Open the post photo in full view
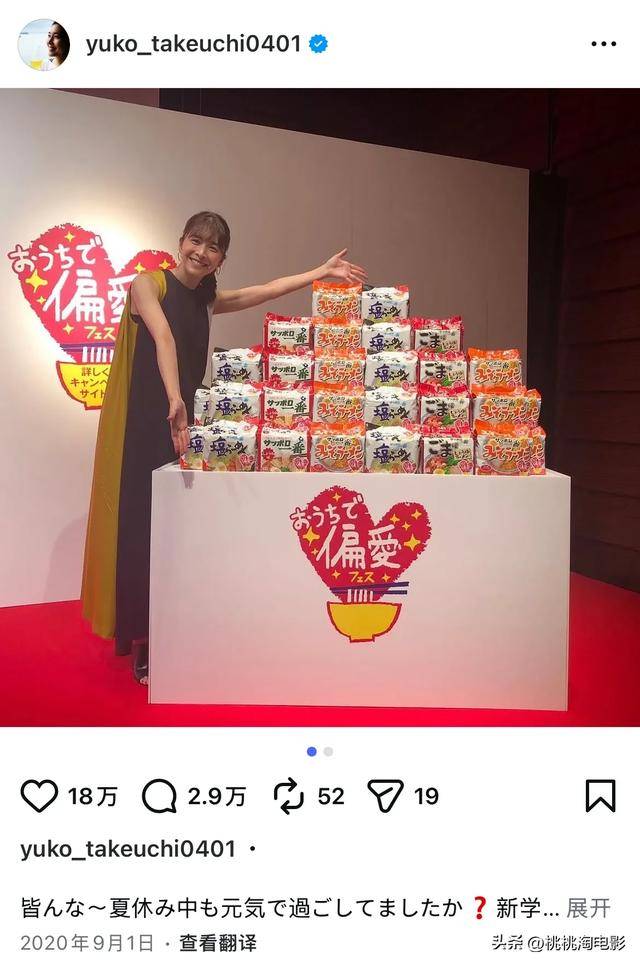Viewport: 640px width, 965px height. click(320, 408)
